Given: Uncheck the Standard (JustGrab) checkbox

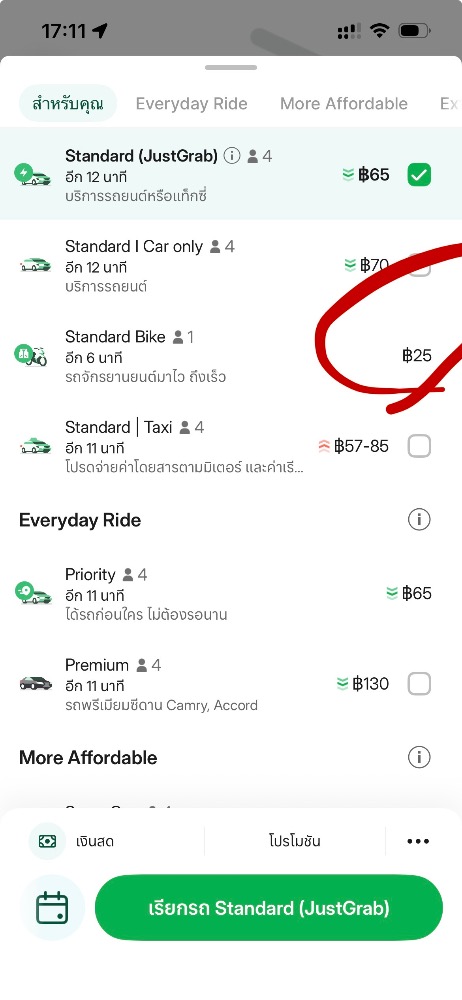Looking at the screenshot, I should (419, 174).
